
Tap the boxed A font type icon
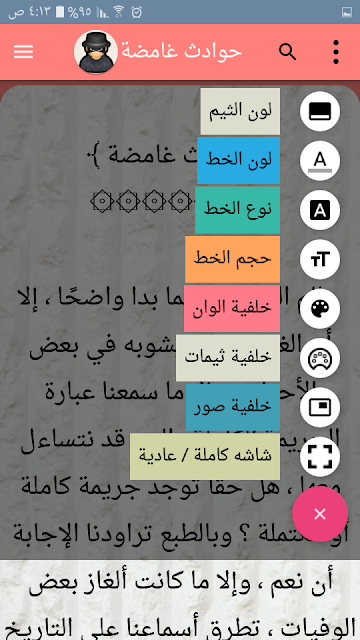(x=320, y=210)
